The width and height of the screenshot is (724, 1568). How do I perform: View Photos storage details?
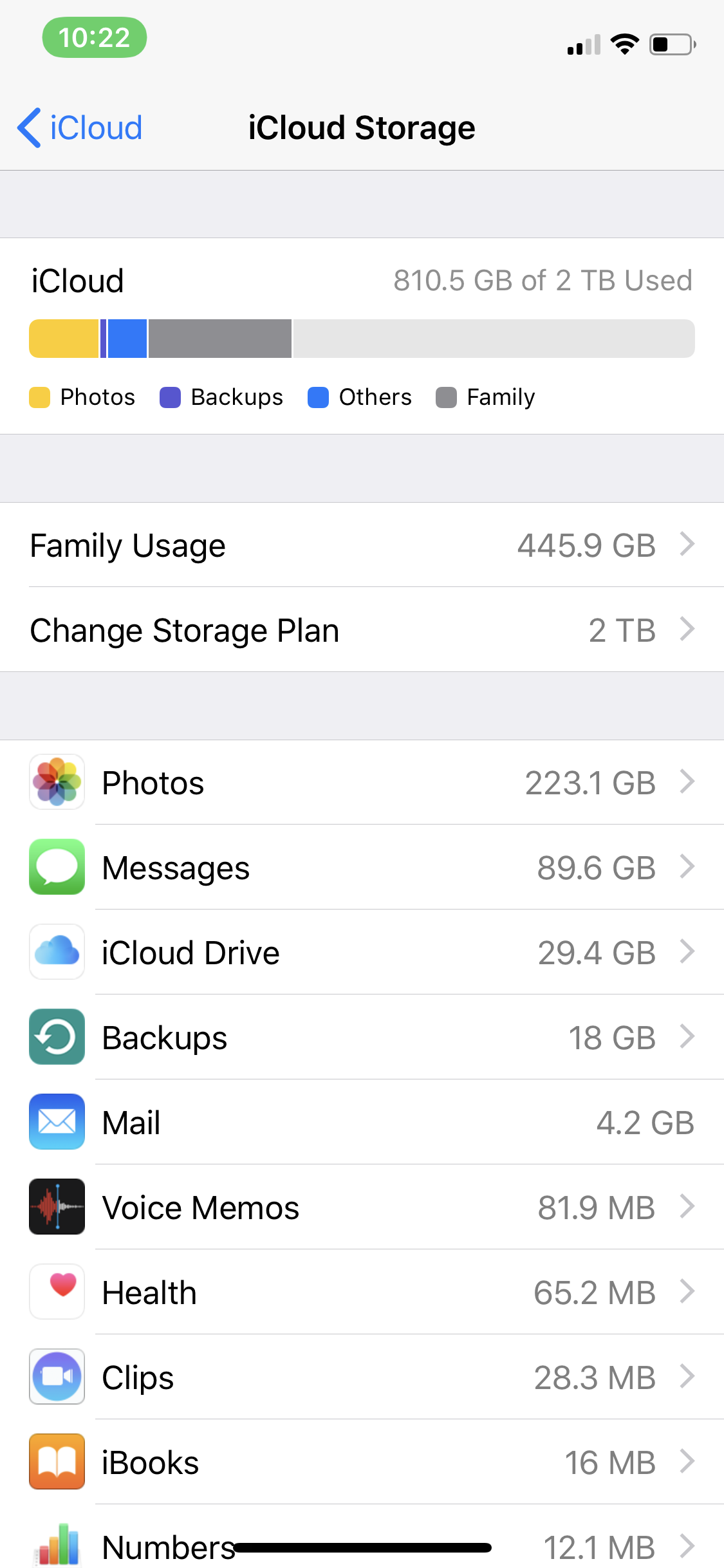pos(362,783)
